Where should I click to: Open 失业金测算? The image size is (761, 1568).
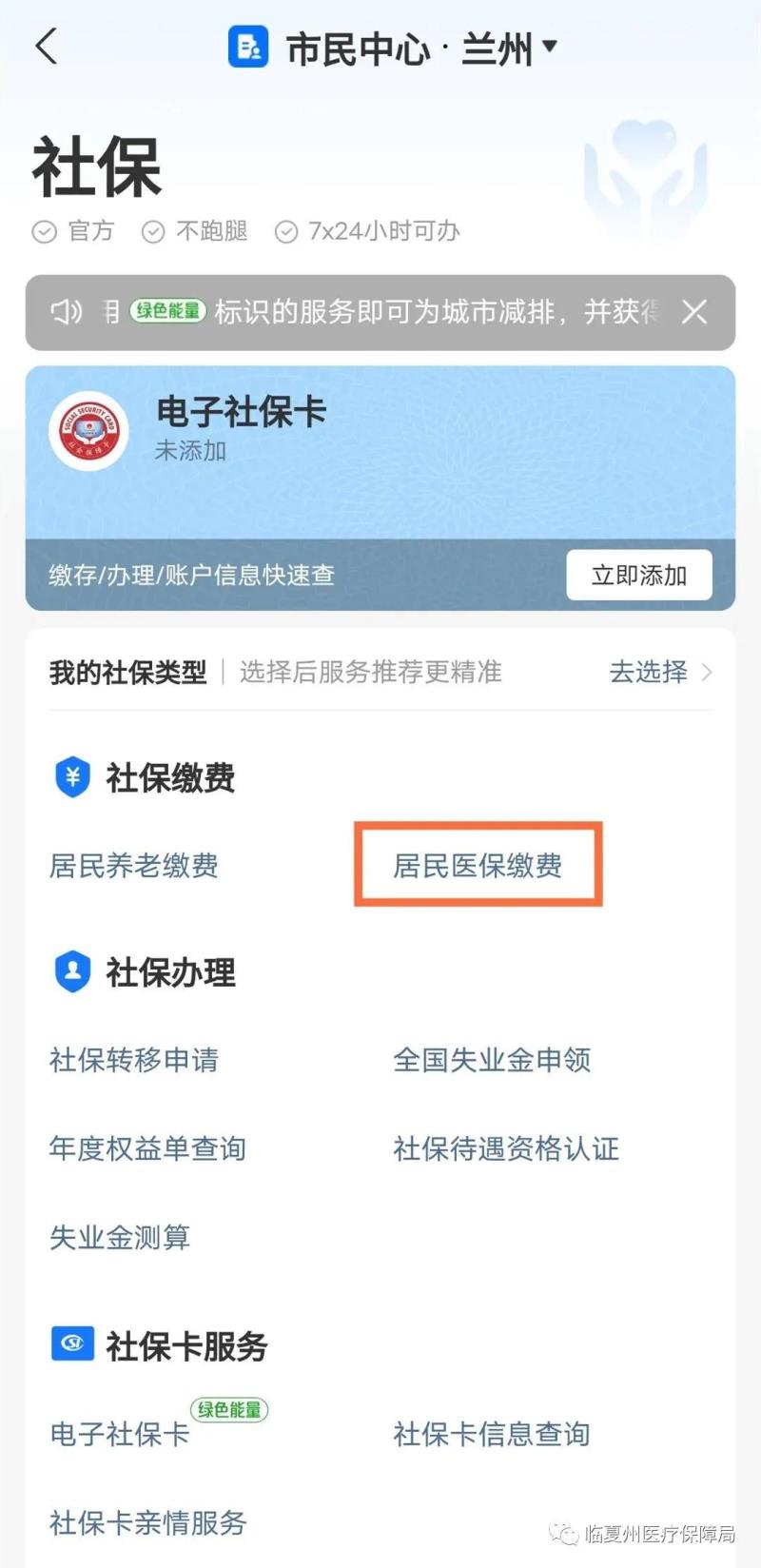(x=120, y=1237)
